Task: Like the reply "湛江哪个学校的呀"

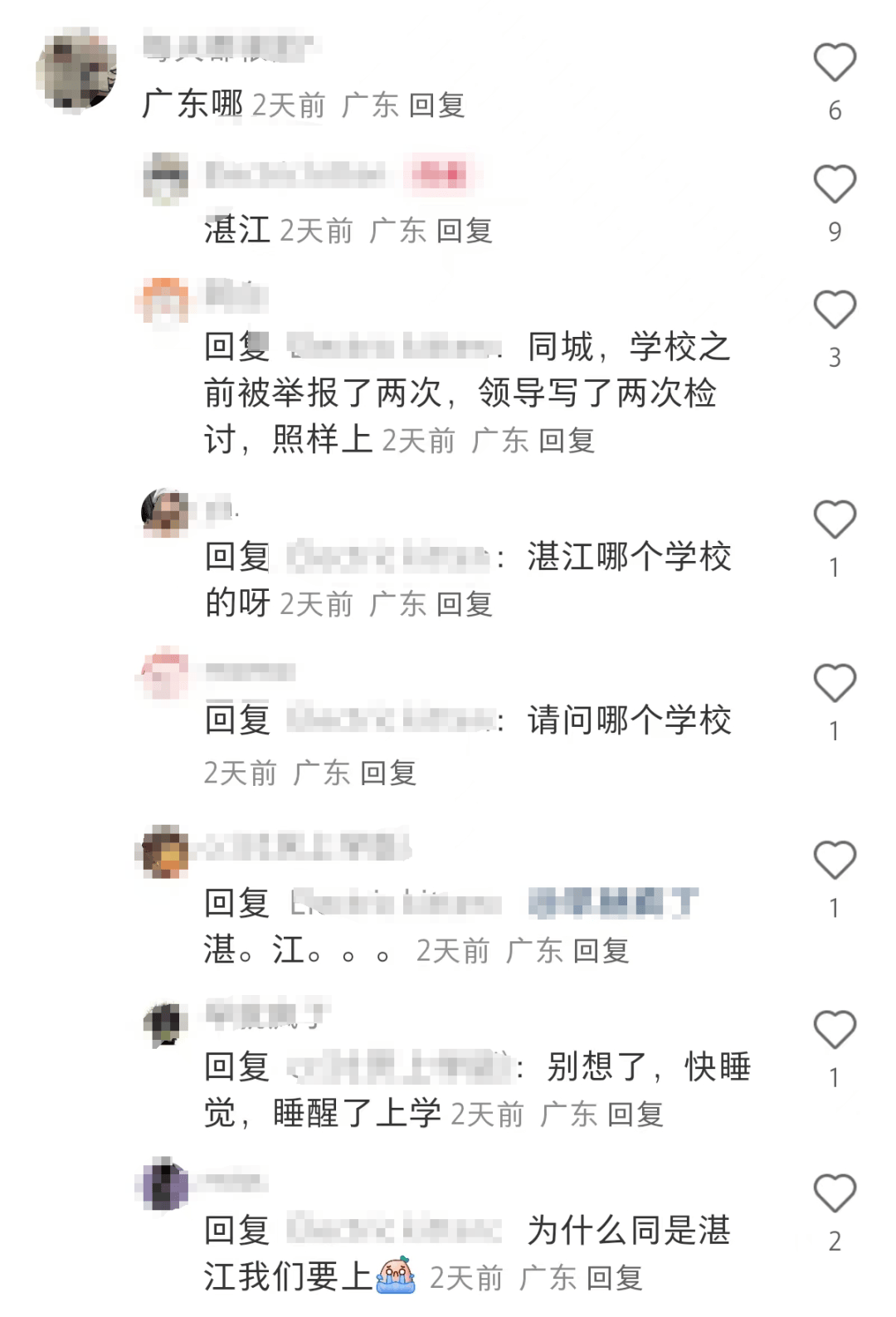Action: pos(834,520)
